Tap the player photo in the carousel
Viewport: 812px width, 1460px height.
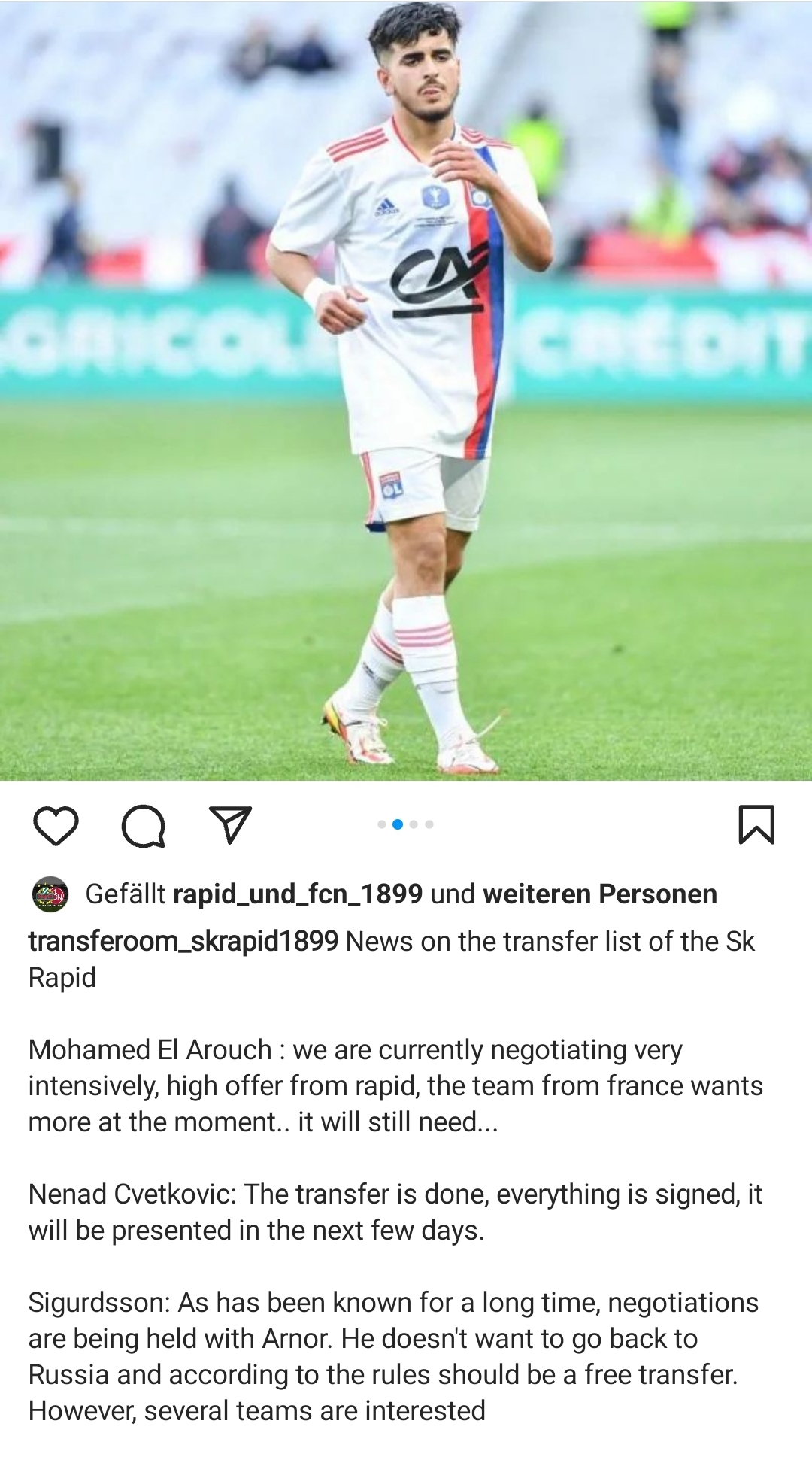point(406,390)
